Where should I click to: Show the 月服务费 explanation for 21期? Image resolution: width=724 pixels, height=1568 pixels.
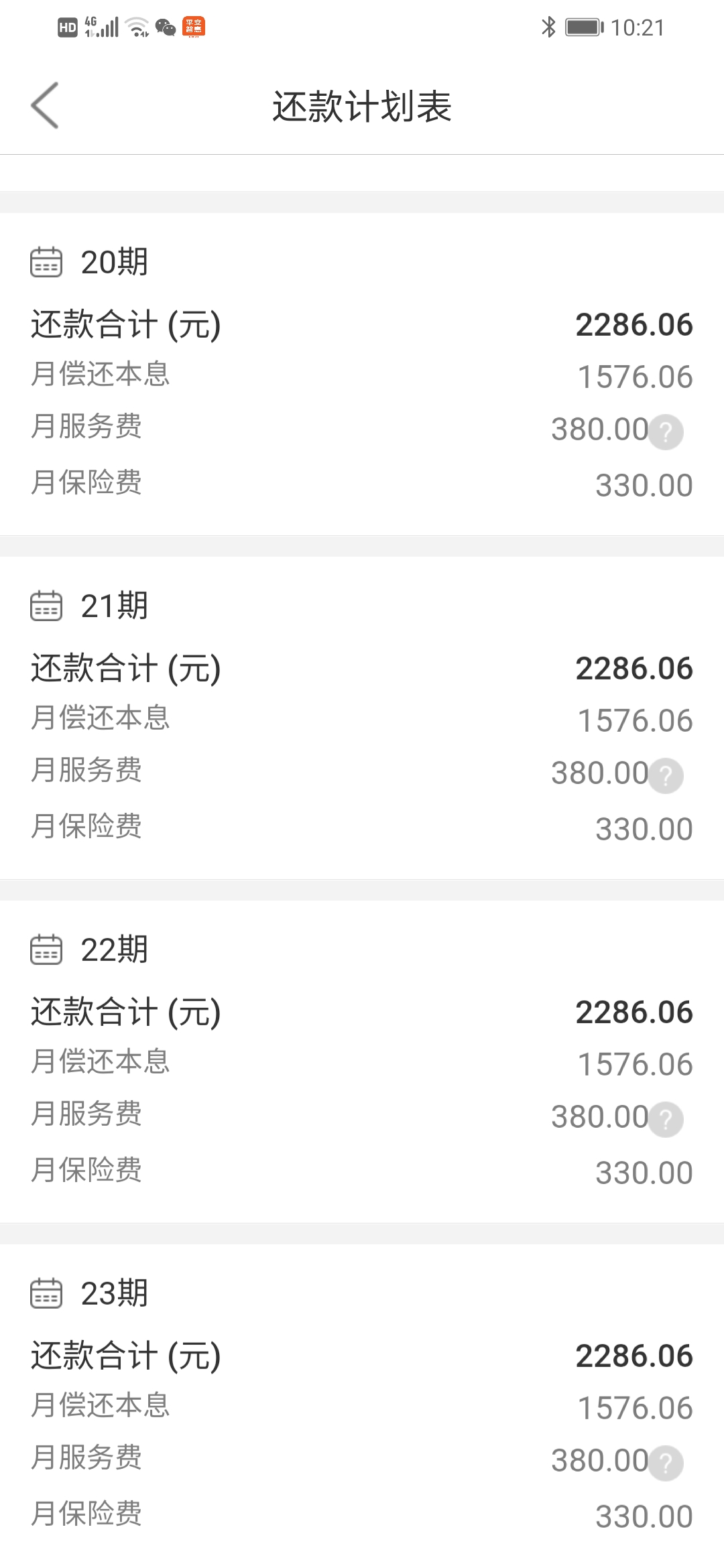(x=666, y=776)
